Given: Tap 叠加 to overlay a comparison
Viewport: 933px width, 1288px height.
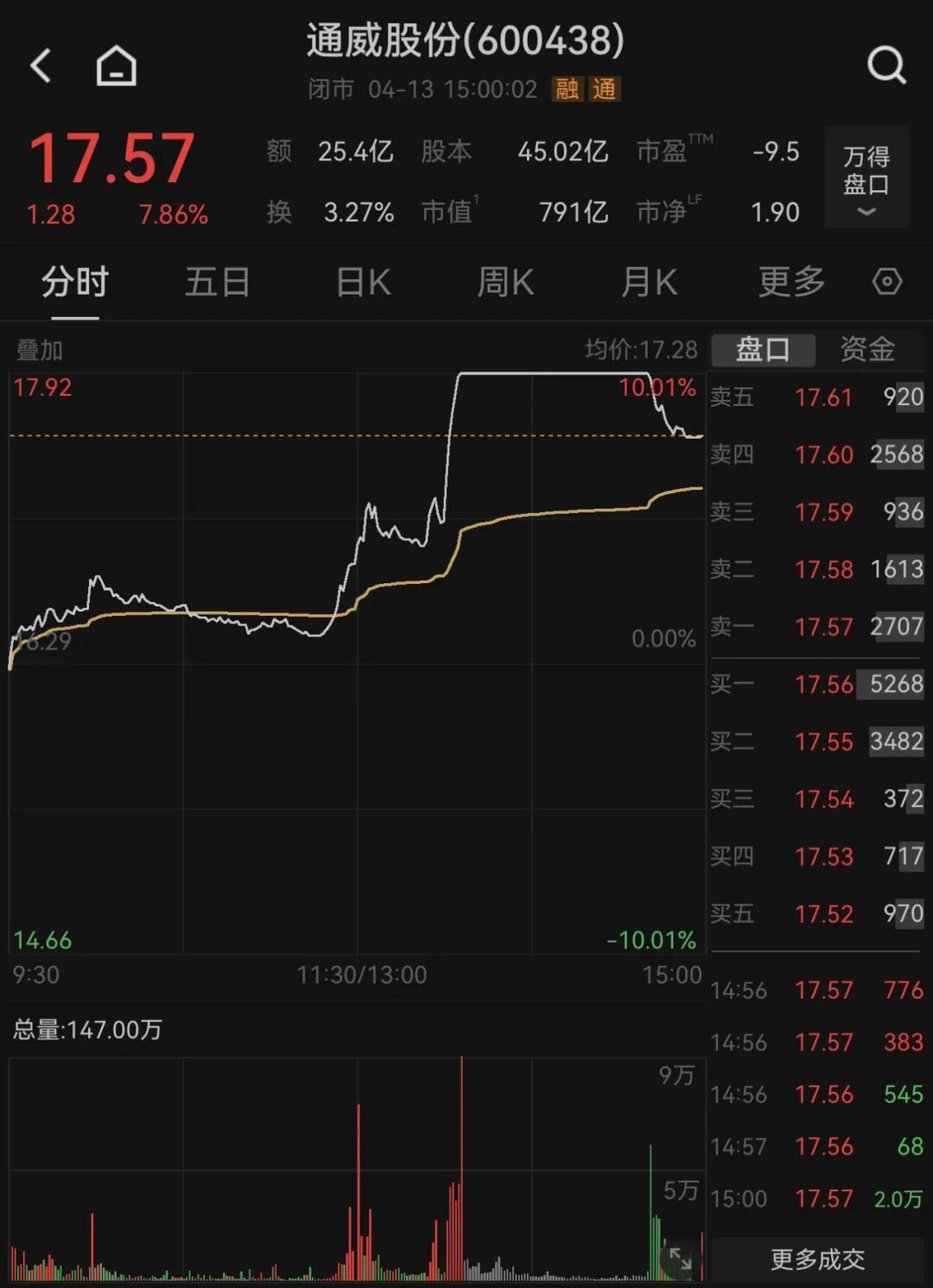Looking at the screenshot, I should [40, 350].
